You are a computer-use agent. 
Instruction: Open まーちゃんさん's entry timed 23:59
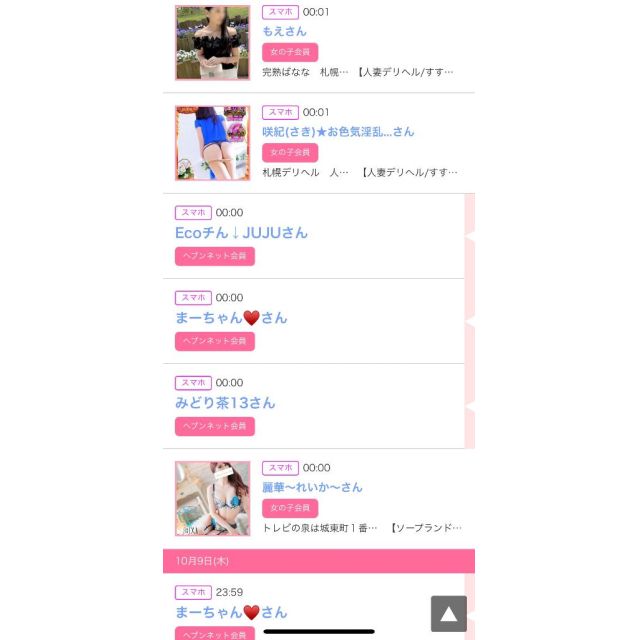pyautogui.click(x=231, y=612)
